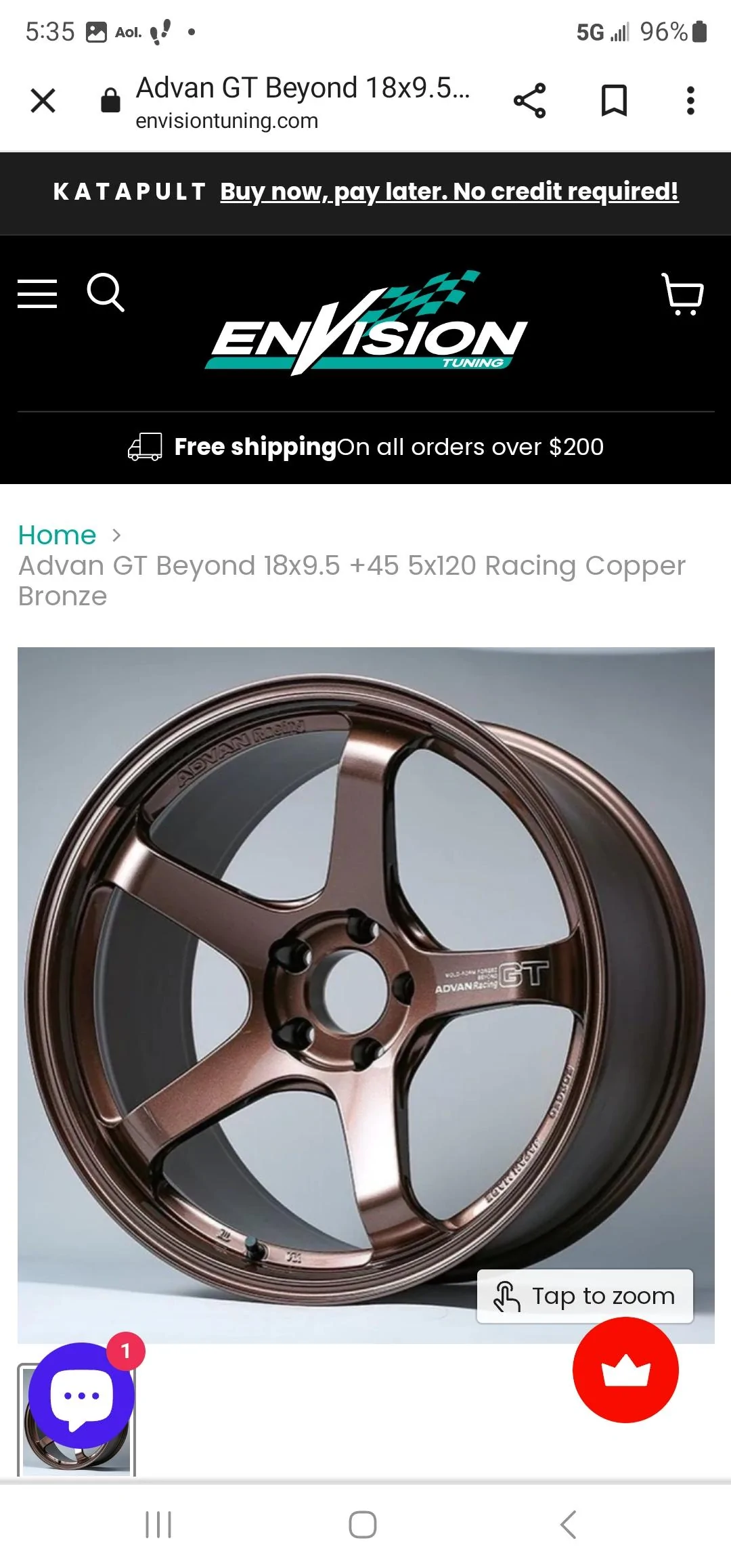Open the Android recent apps button
The width and height of the screenshot is (731, 1568).
point(158,1526)
